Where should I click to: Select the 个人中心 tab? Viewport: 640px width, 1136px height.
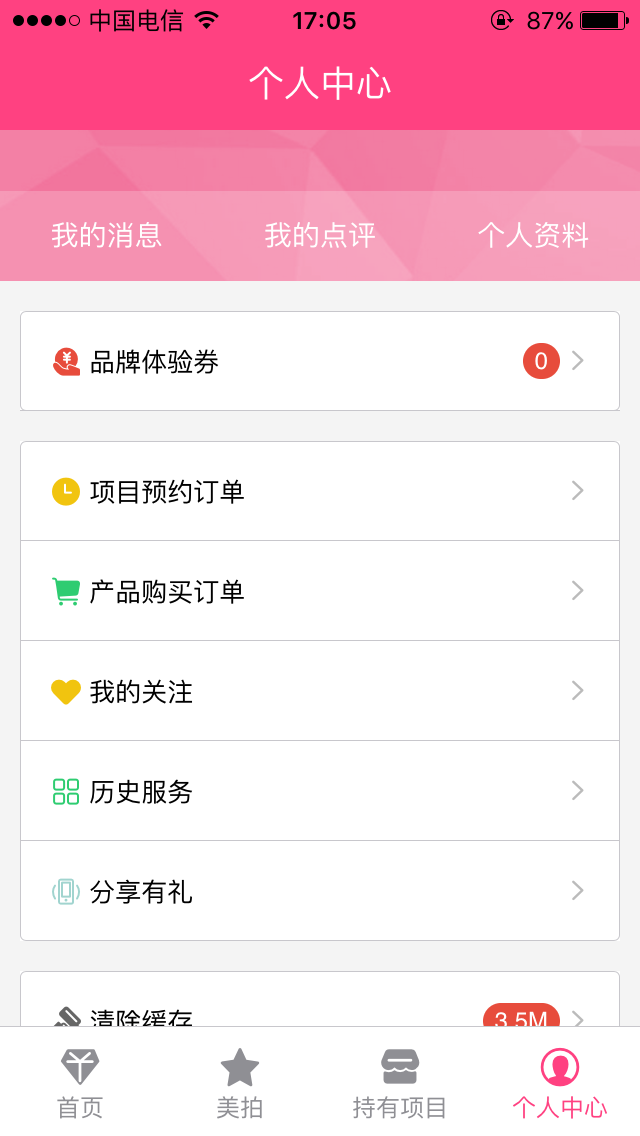pos(560,1082)
